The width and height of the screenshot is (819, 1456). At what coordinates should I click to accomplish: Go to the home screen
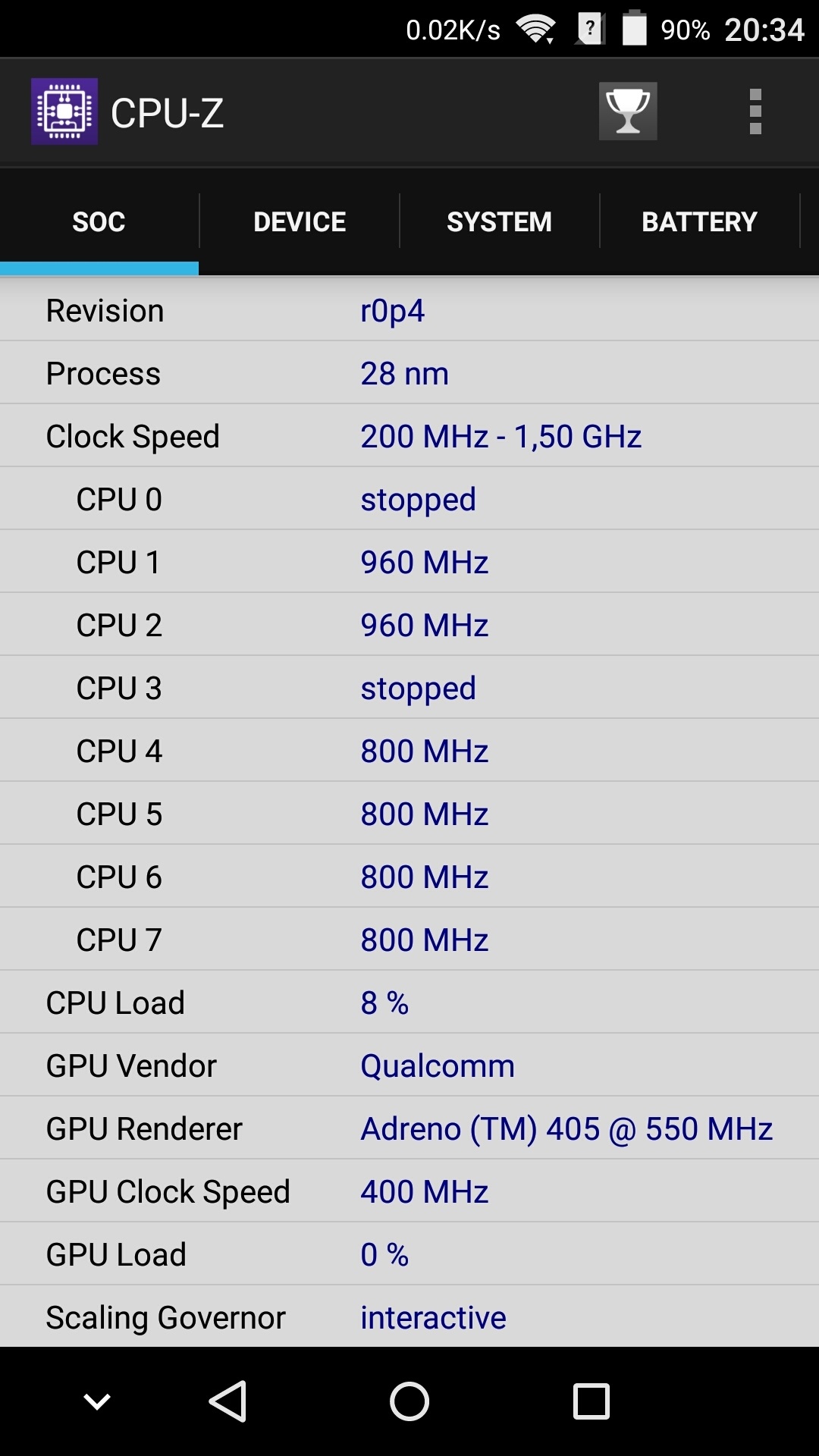tap(409, 1401)
